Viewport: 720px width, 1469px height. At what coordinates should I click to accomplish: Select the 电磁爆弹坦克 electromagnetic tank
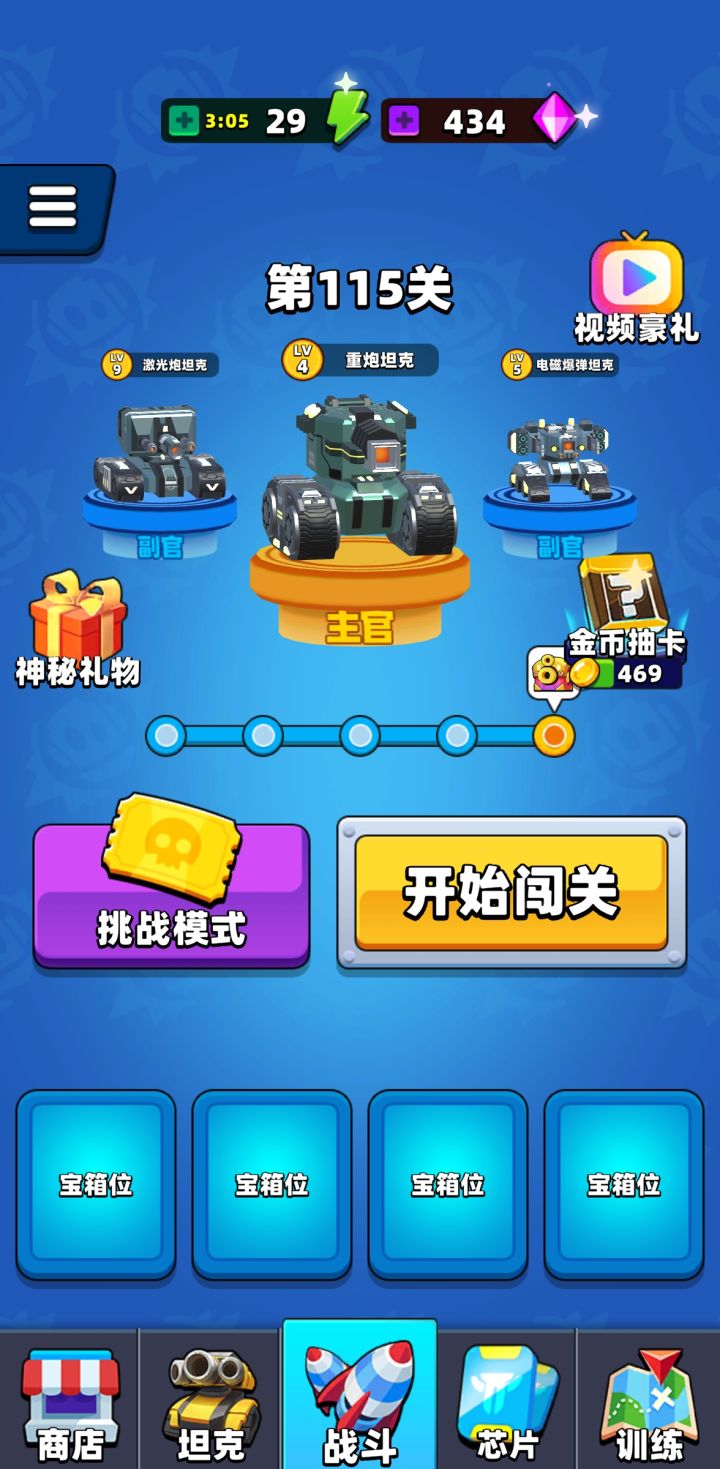click(x=560, y=455)
